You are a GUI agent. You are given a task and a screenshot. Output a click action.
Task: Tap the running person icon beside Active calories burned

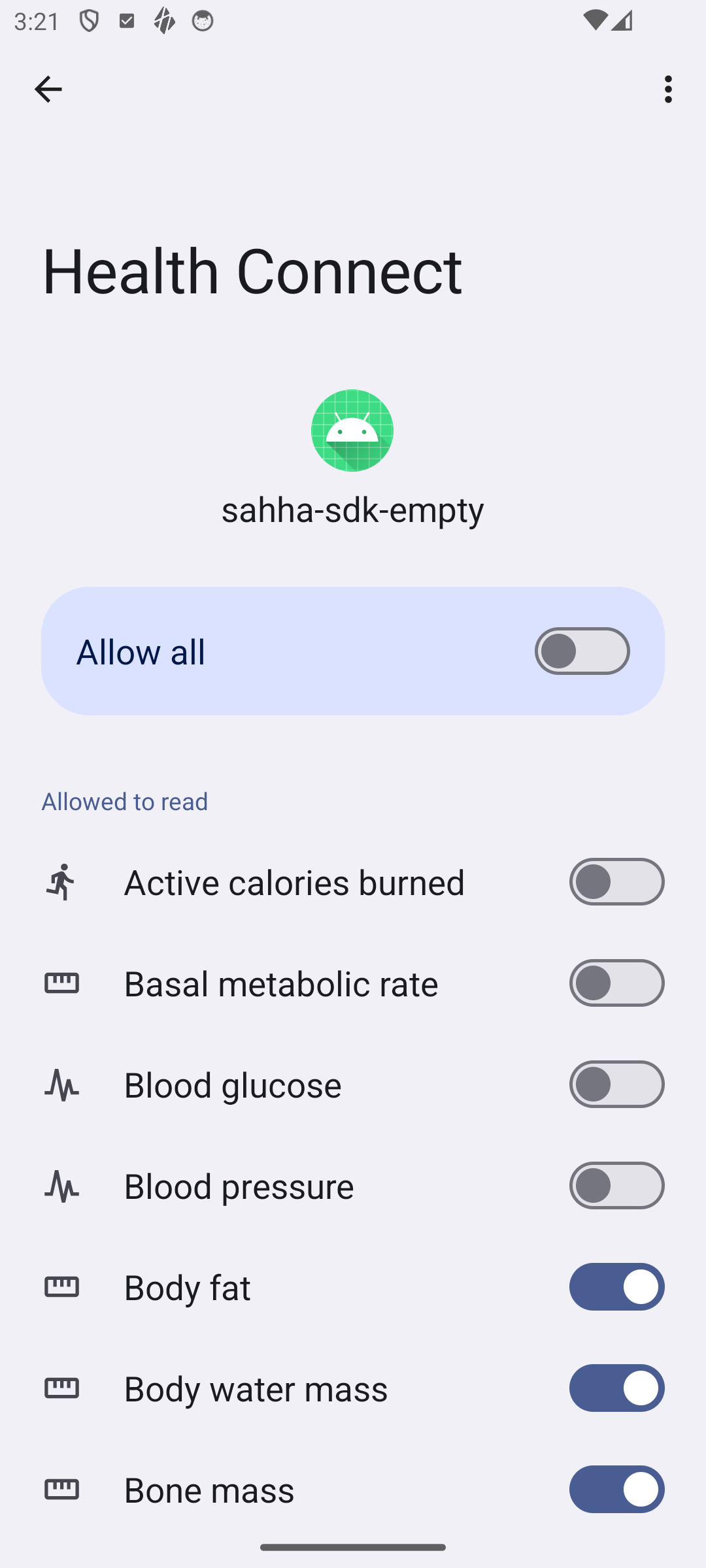61,881
